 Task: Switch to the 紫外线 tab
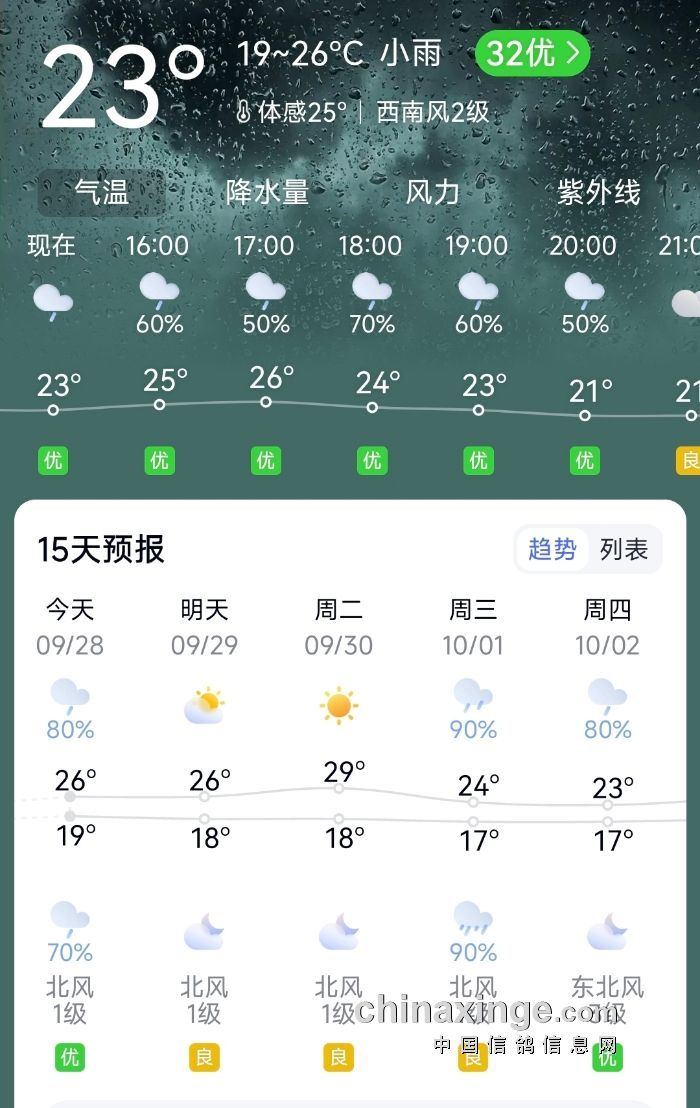point(598,192)
